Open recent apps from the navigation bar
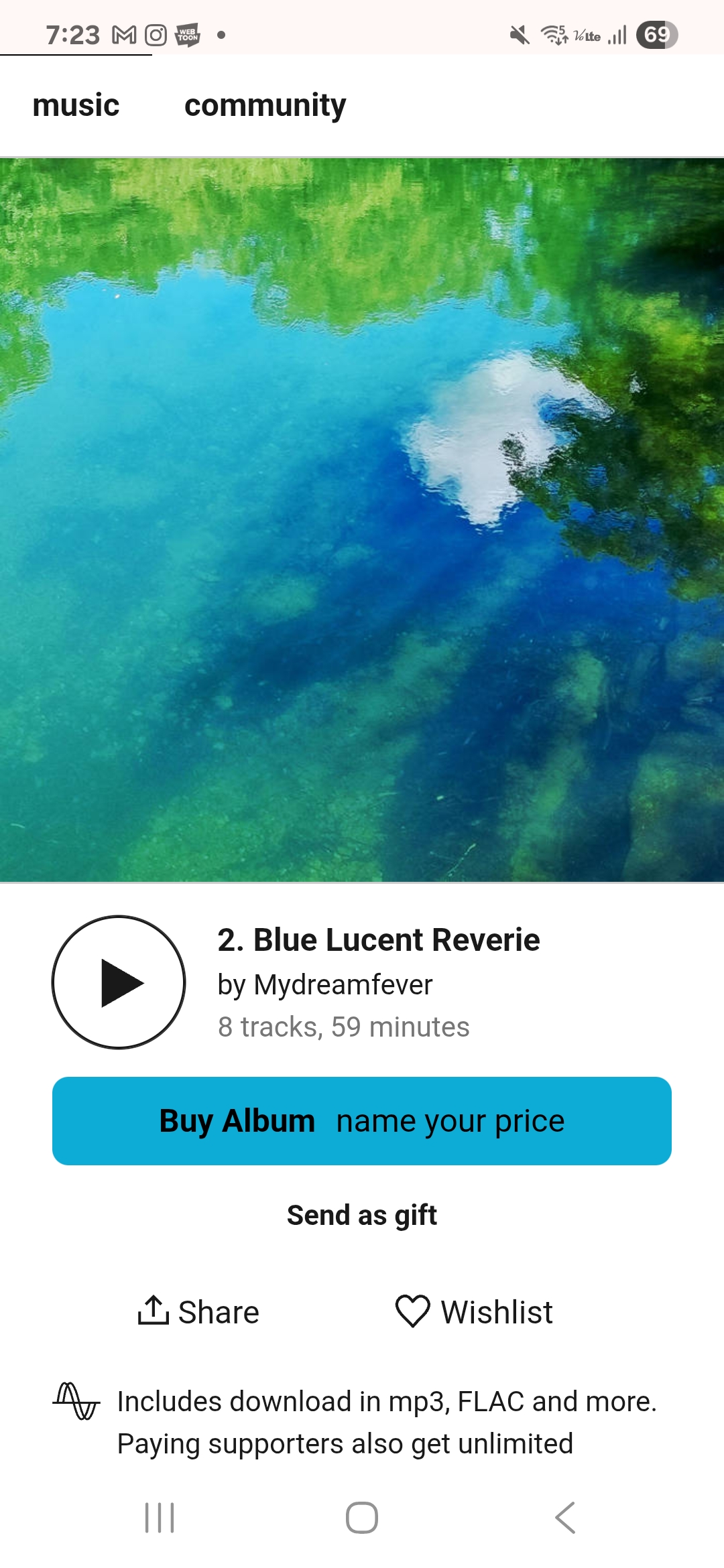724x1568 pixels. tap(160, 1518)
